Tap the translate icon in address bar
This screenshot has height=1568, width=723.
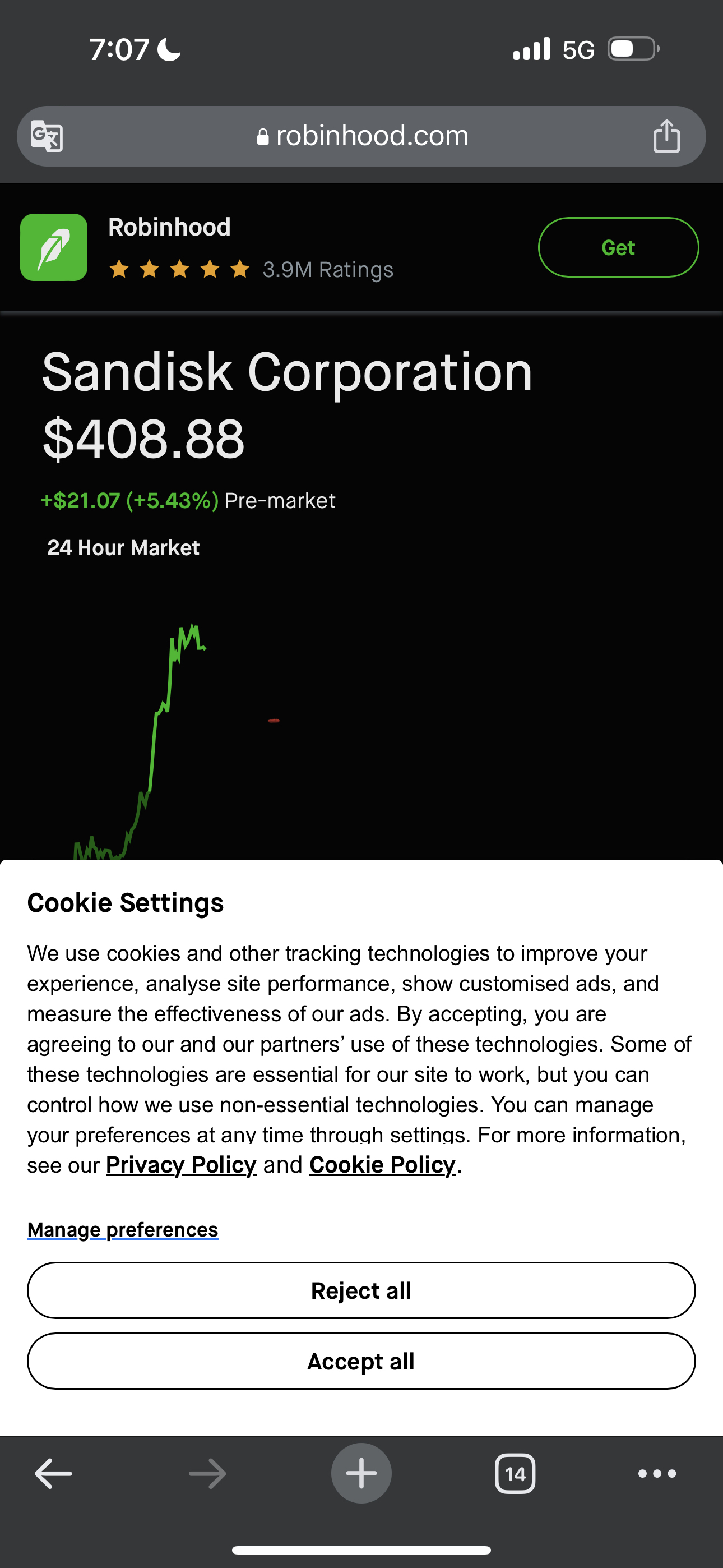[47, 136]
